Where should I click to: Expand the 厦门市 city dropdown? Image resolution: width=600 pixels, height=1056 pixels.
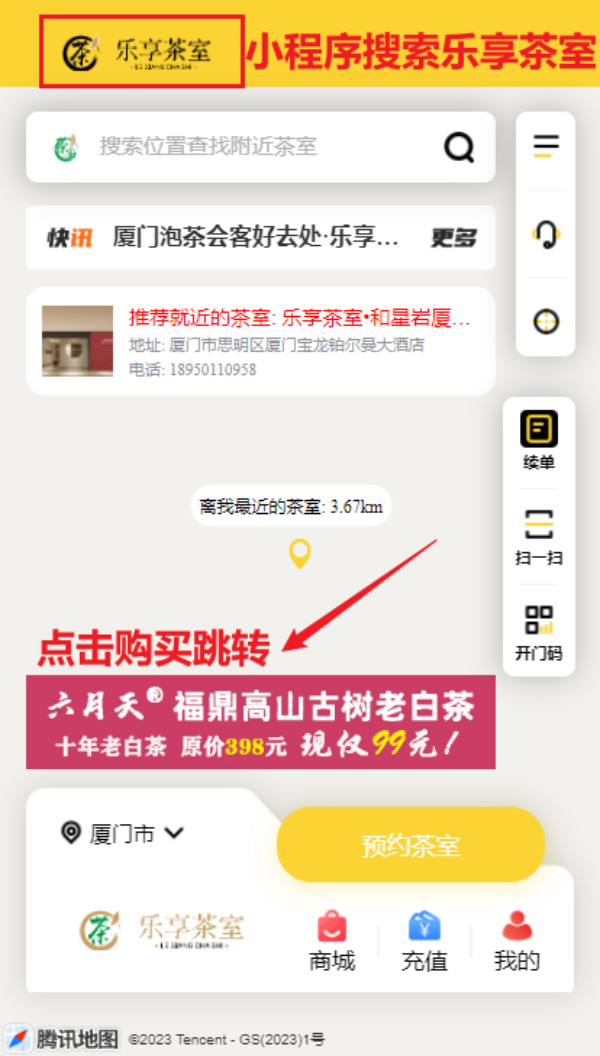(123, 832)
